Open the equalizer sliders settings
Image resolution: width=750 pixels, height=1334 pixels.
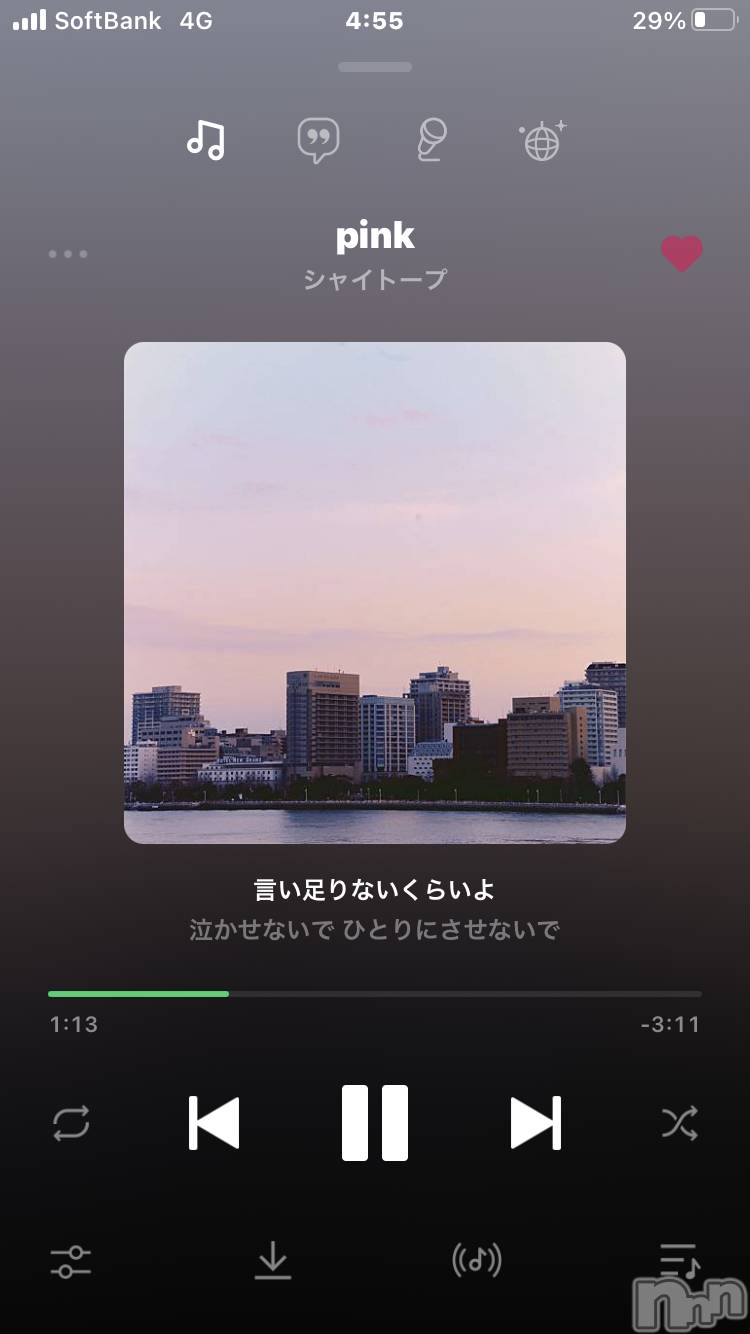pyautogui.click(x=71, y=1261)
